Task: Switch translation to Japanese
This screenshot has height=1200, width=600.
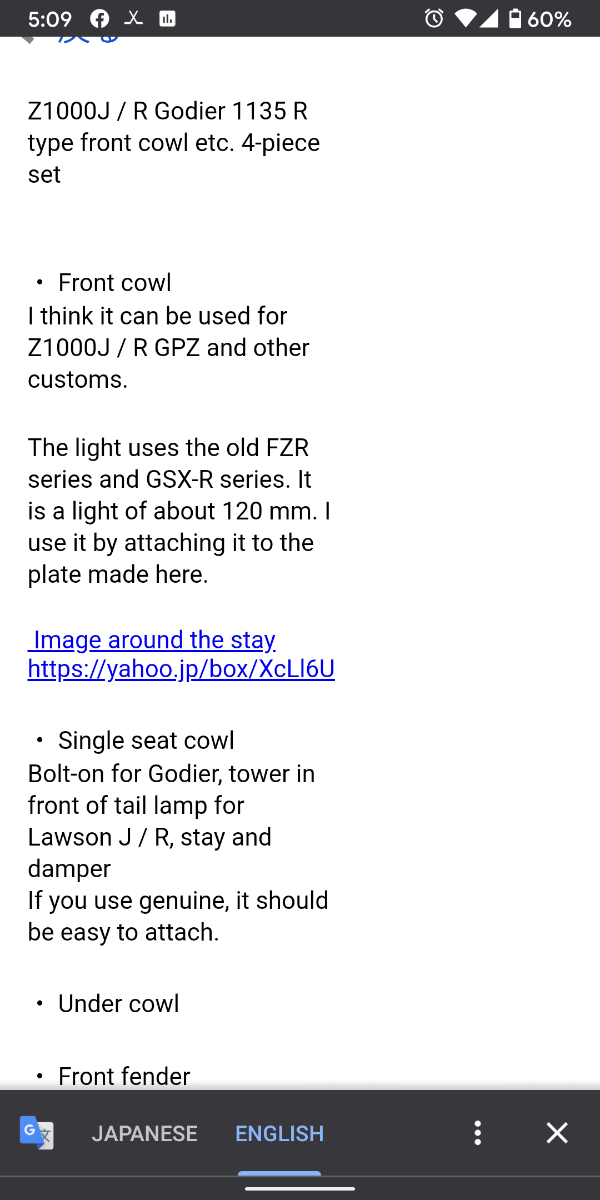Action: (144, 1133)
